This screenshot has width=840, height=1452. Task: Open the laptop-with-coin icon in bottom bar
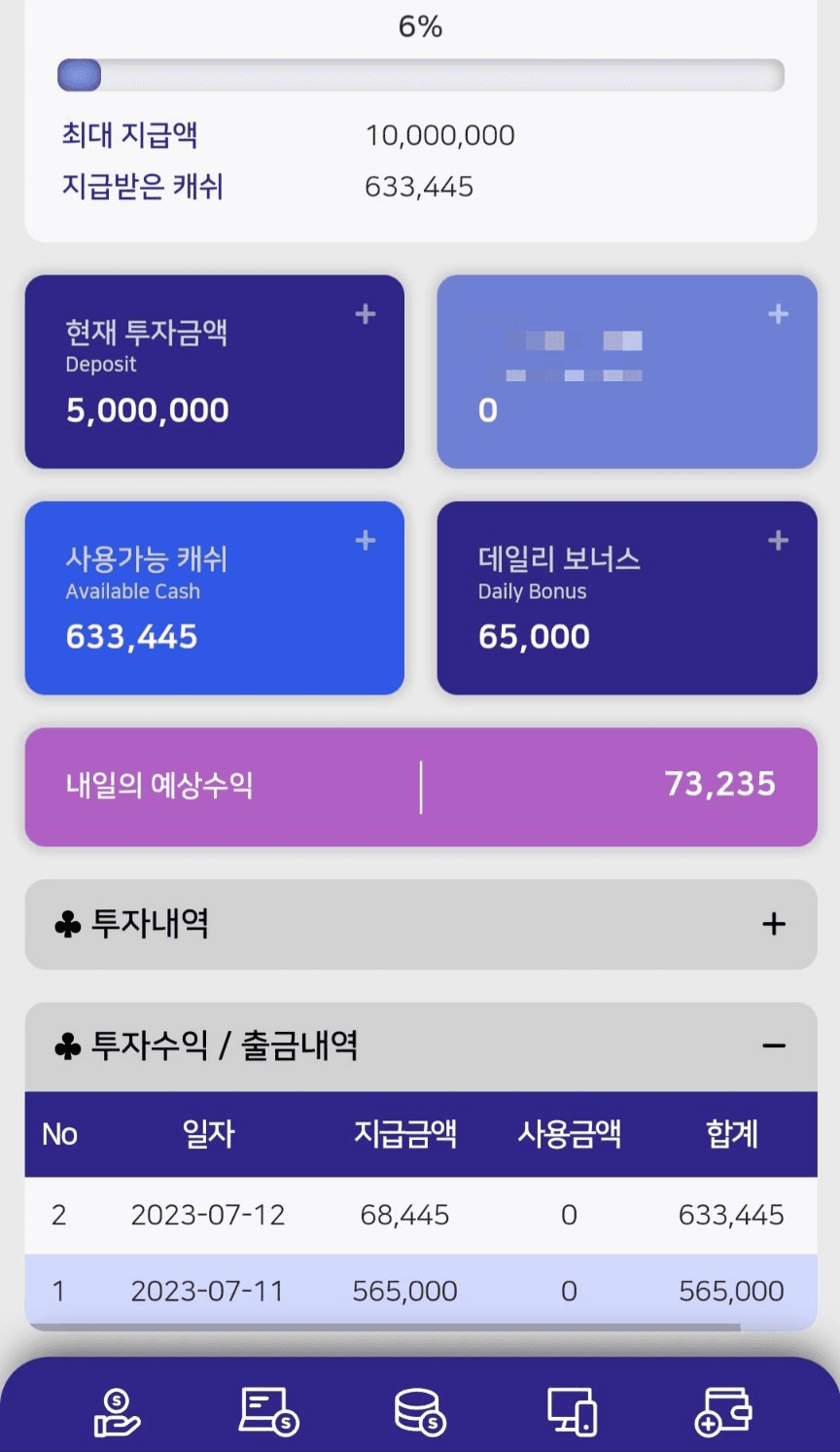[268, 1412]
